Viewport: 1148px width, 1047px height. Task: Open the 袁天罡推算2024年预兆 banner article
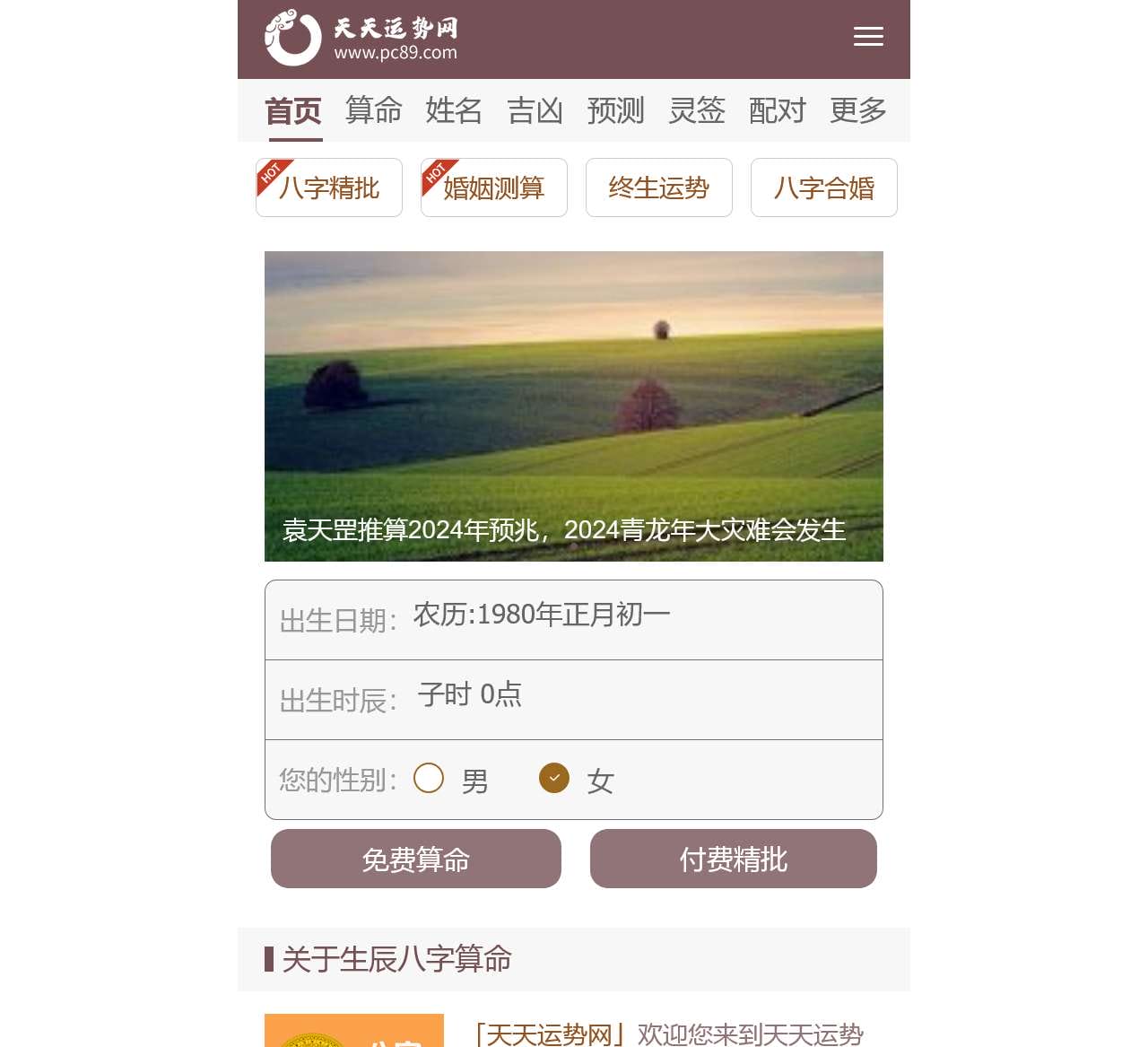(574, 406)
